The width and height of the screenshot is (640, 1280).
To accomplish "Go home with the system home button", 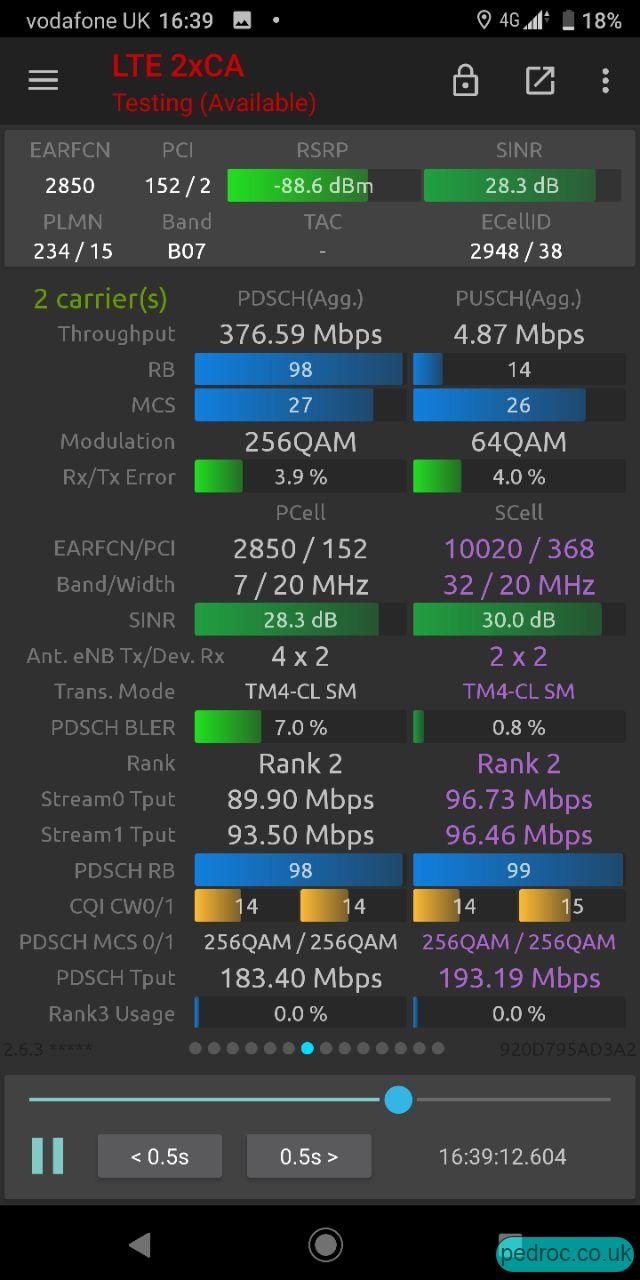I will [325, 1244].
